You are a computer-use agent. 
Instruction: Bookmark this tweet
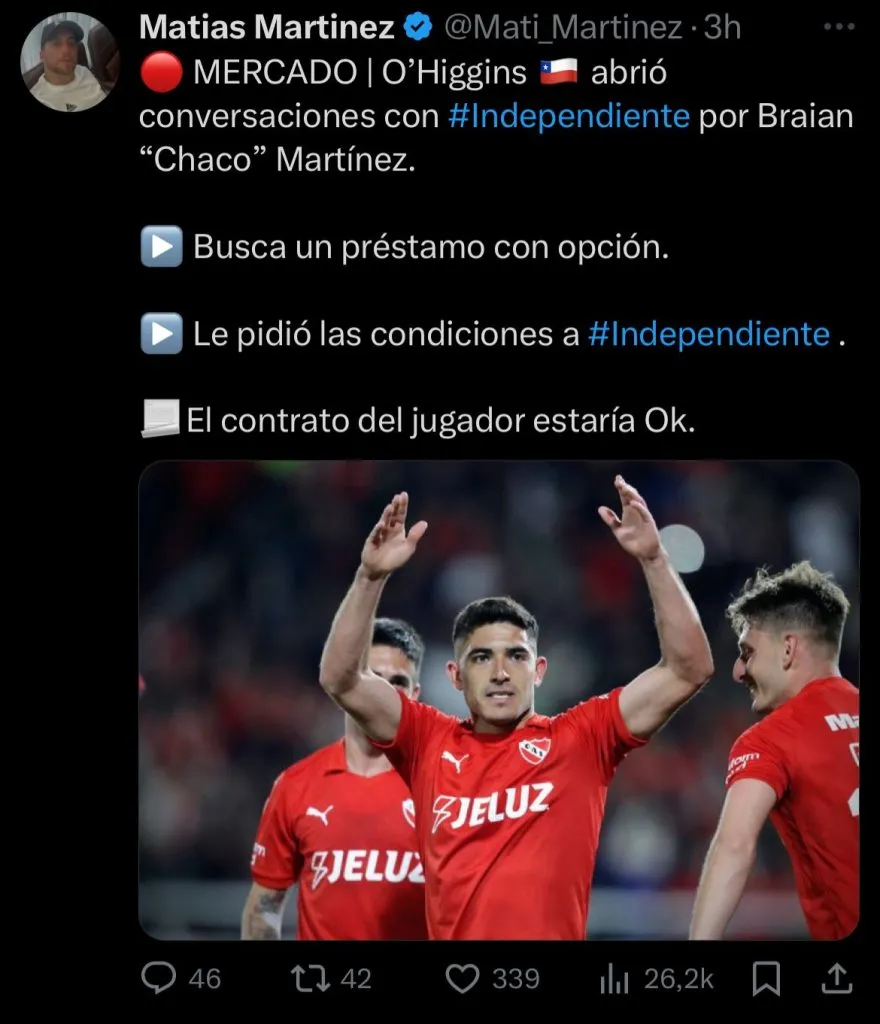click(766, 978)
